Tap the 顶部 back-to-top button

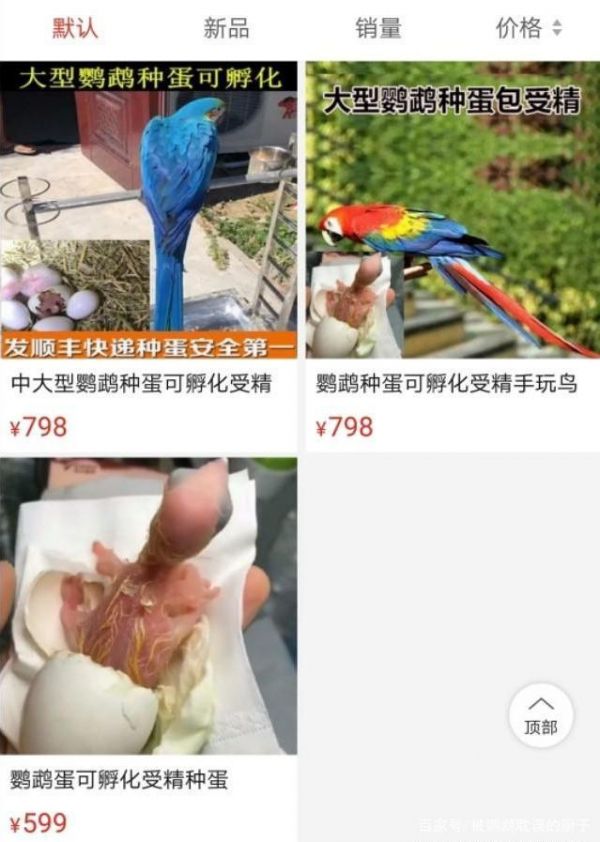[x=541, y=715]
